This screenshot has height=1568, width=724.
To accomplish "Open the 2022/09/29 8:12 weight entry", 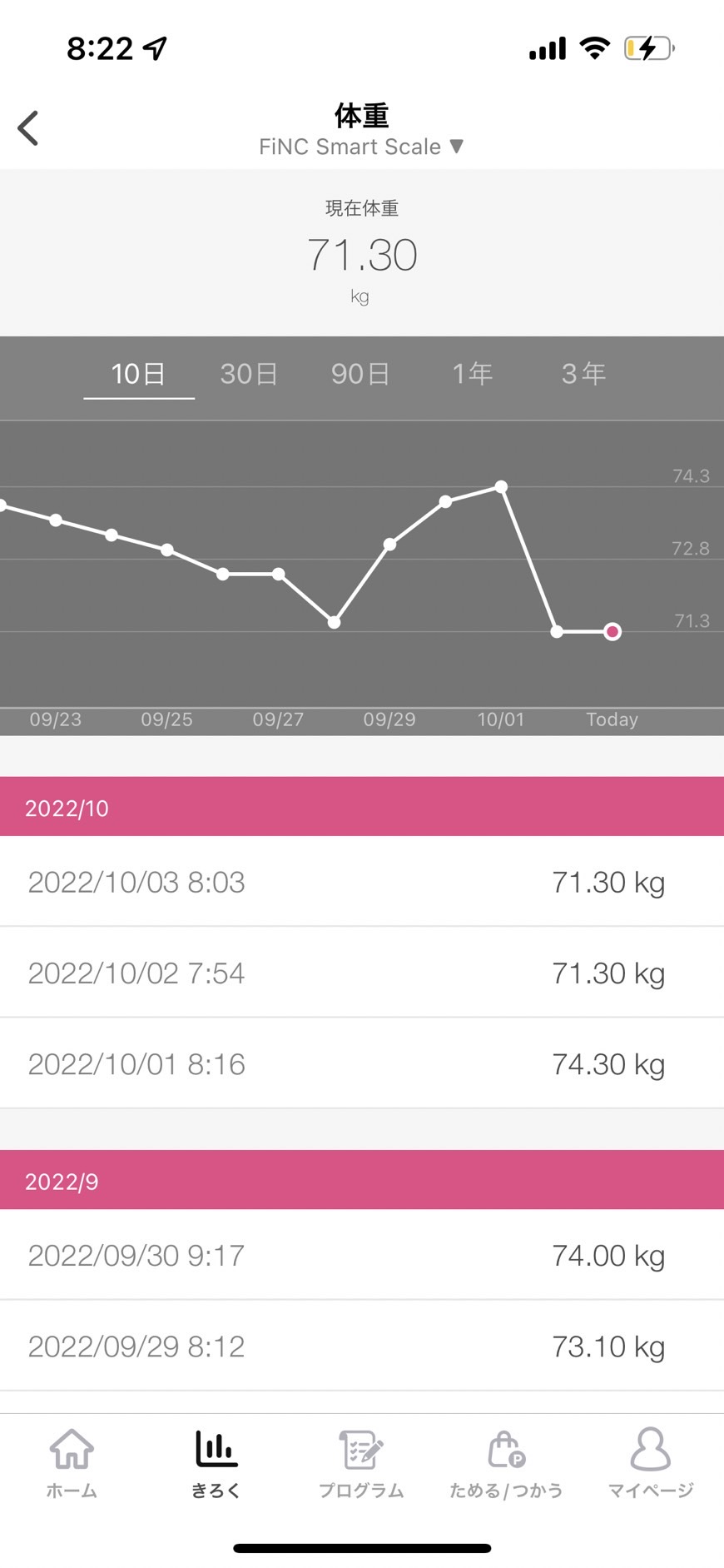I will pos(362,1346).
